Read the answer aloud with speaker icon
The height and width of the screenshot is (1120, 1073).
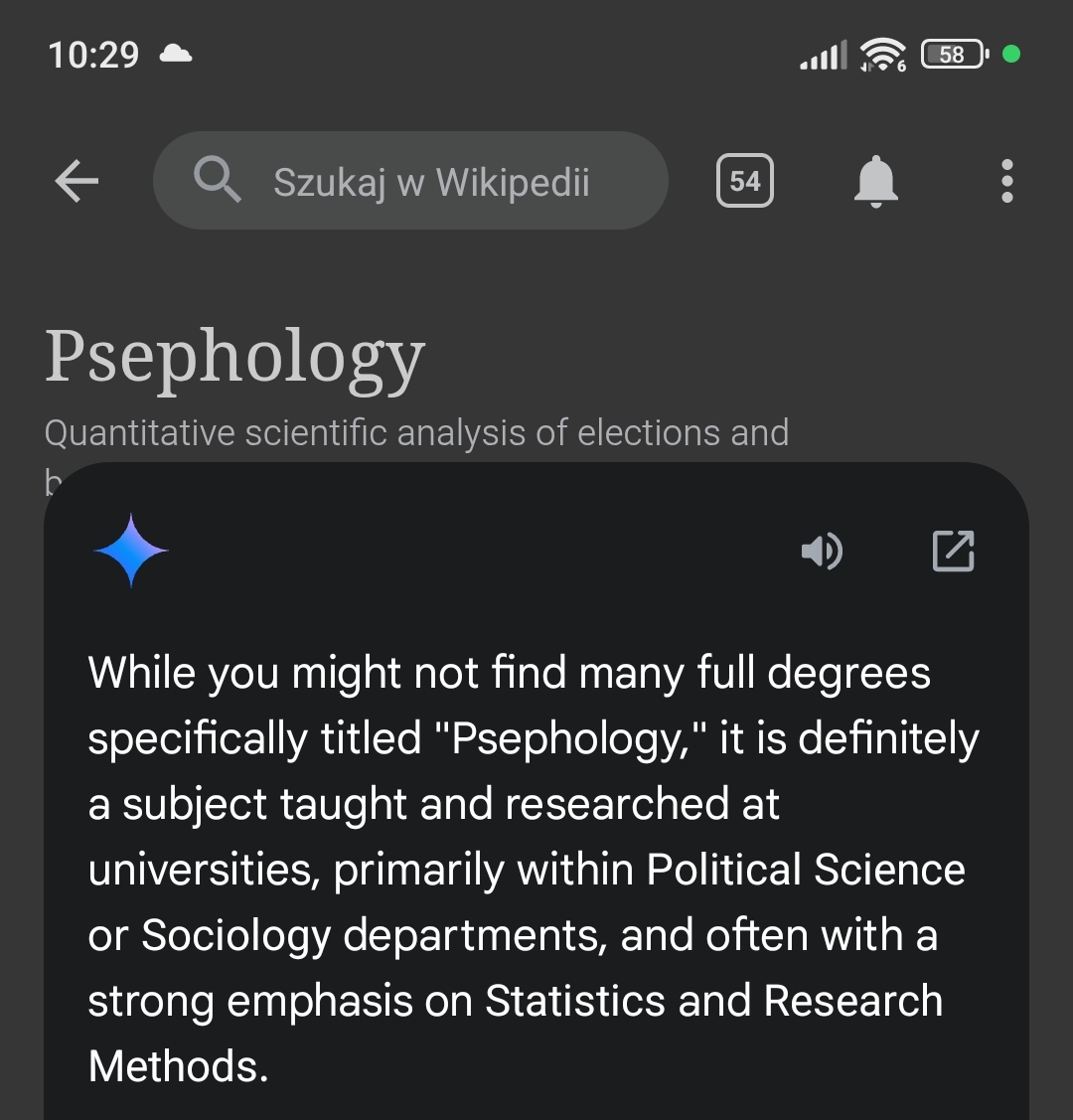pos(822,551)
